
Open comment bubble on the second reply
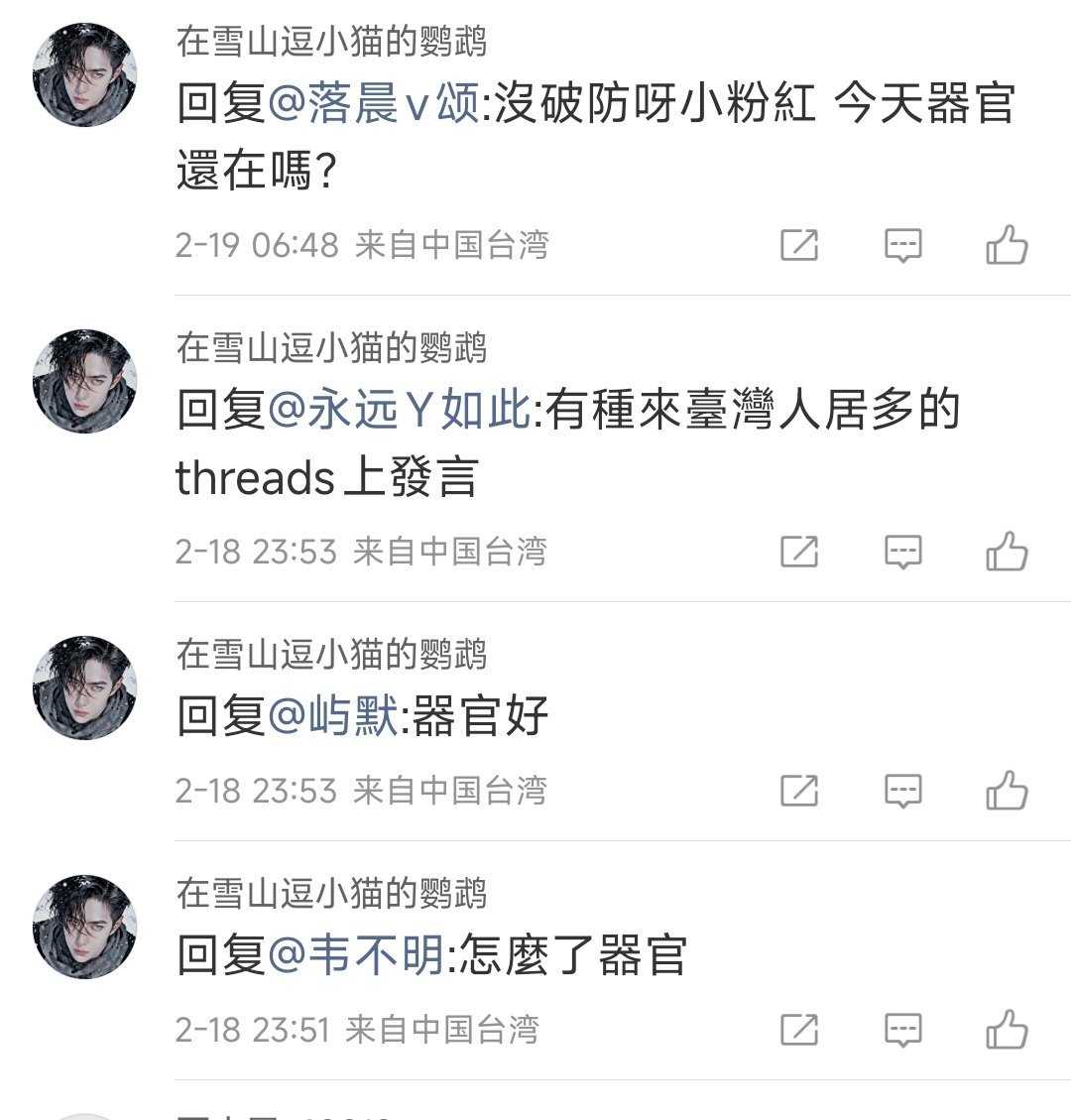(903, 552)
